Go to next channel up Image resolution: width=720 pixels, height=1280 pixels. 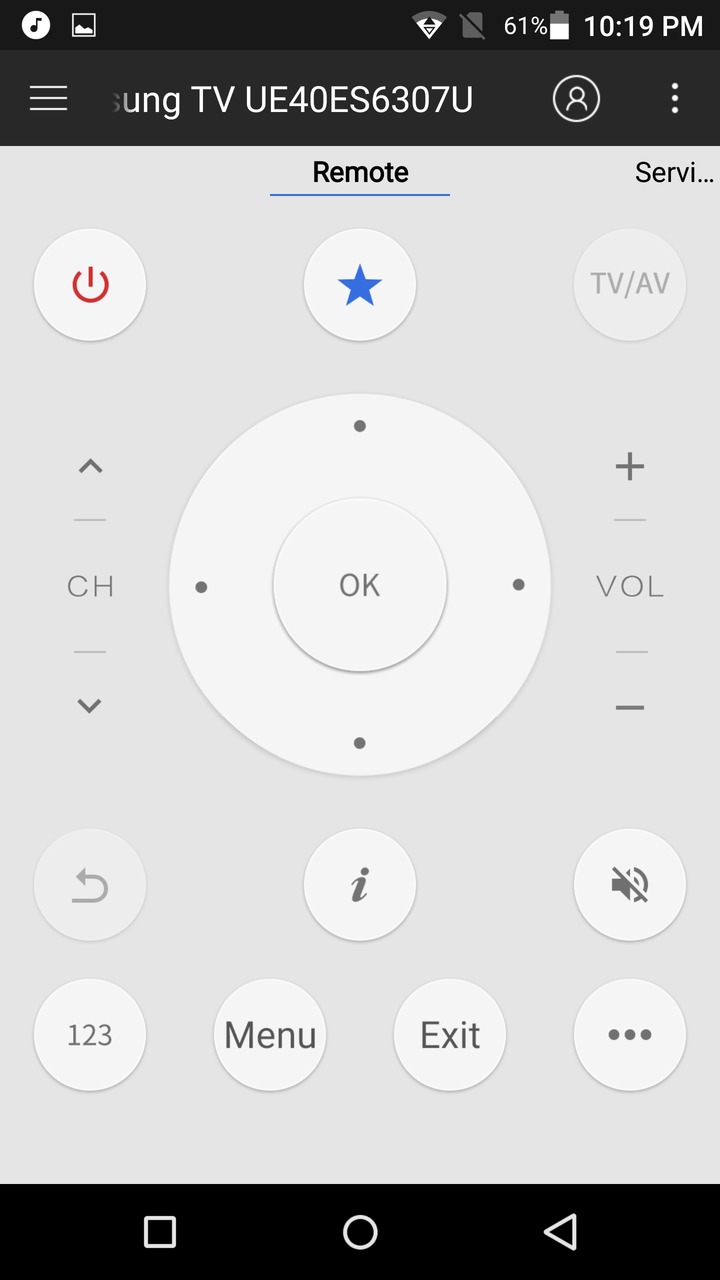coord(90,466)
